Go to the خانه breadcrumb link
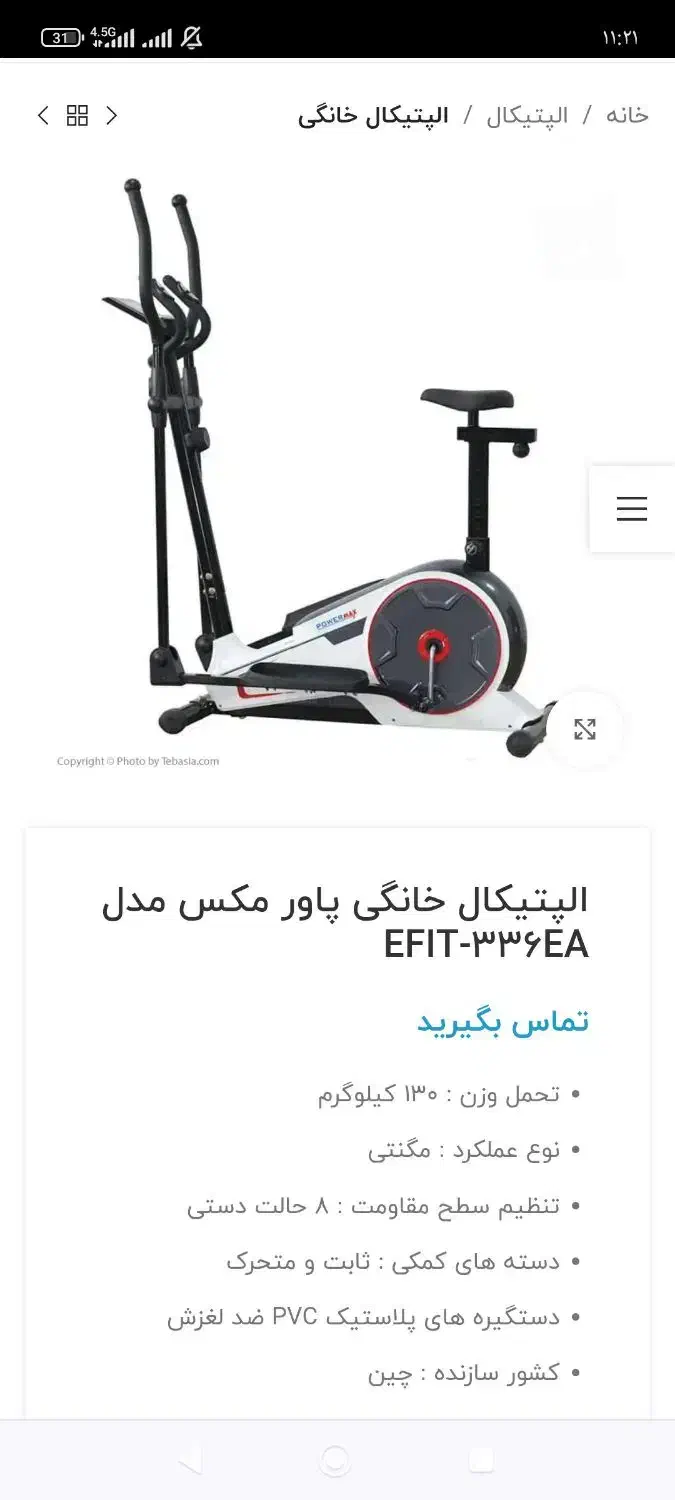The image size is (675, 1500). 627,116
